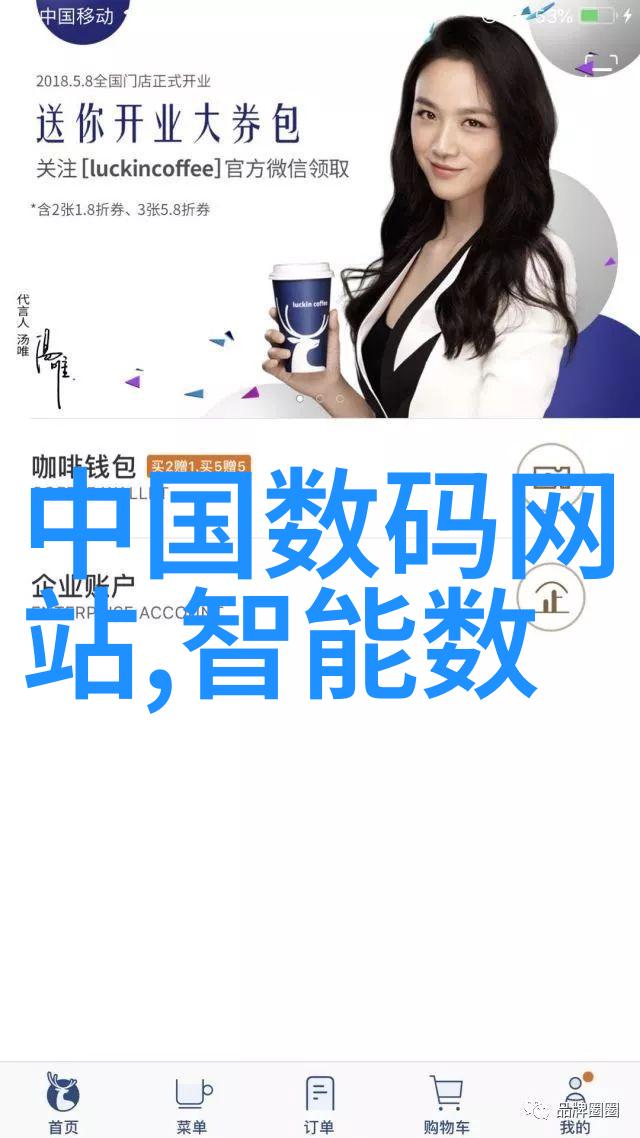Go to the 订单 orders tab
This screenshot has width=640, height=1138.
(x=320, y=1105)
